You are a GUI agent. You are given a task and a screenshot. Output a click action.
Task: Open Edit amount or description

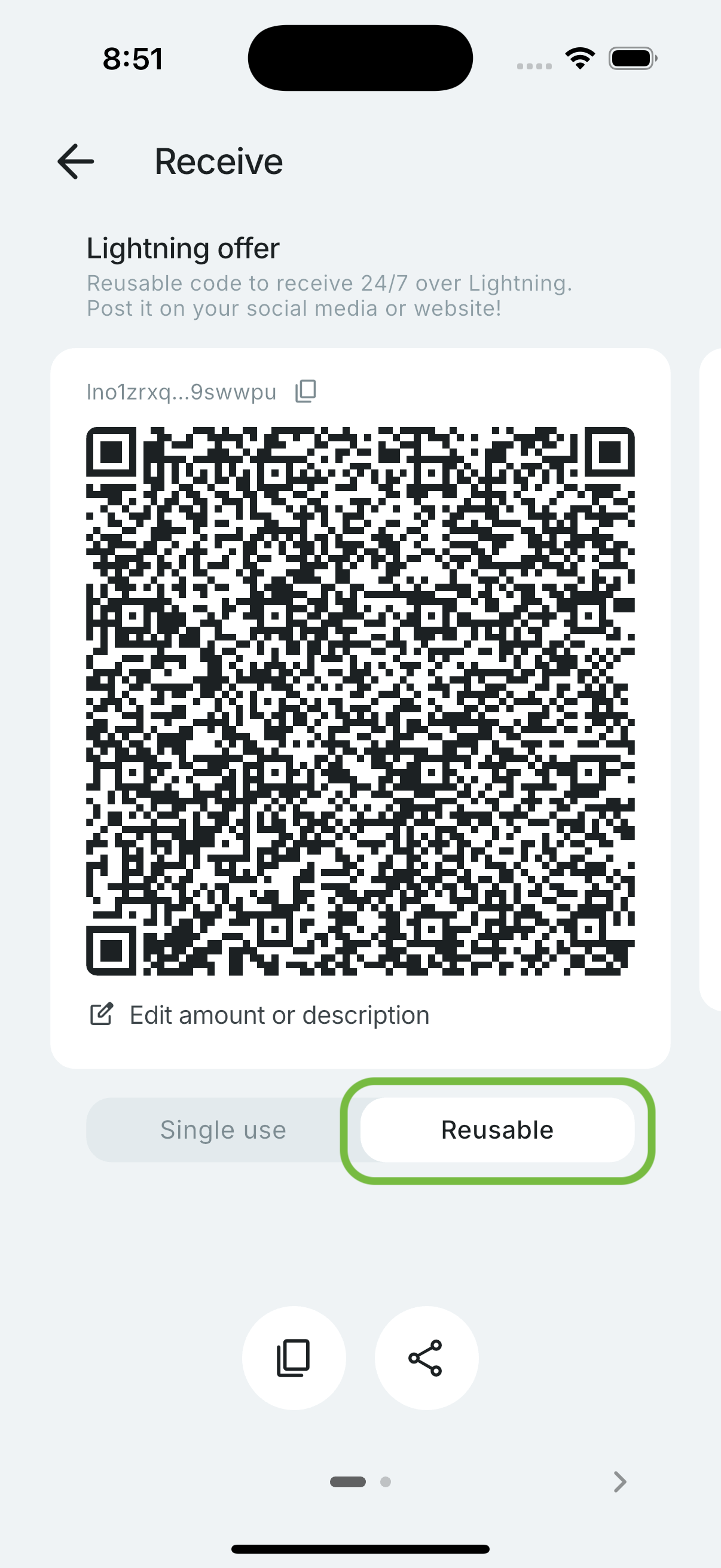[279, 1014]
